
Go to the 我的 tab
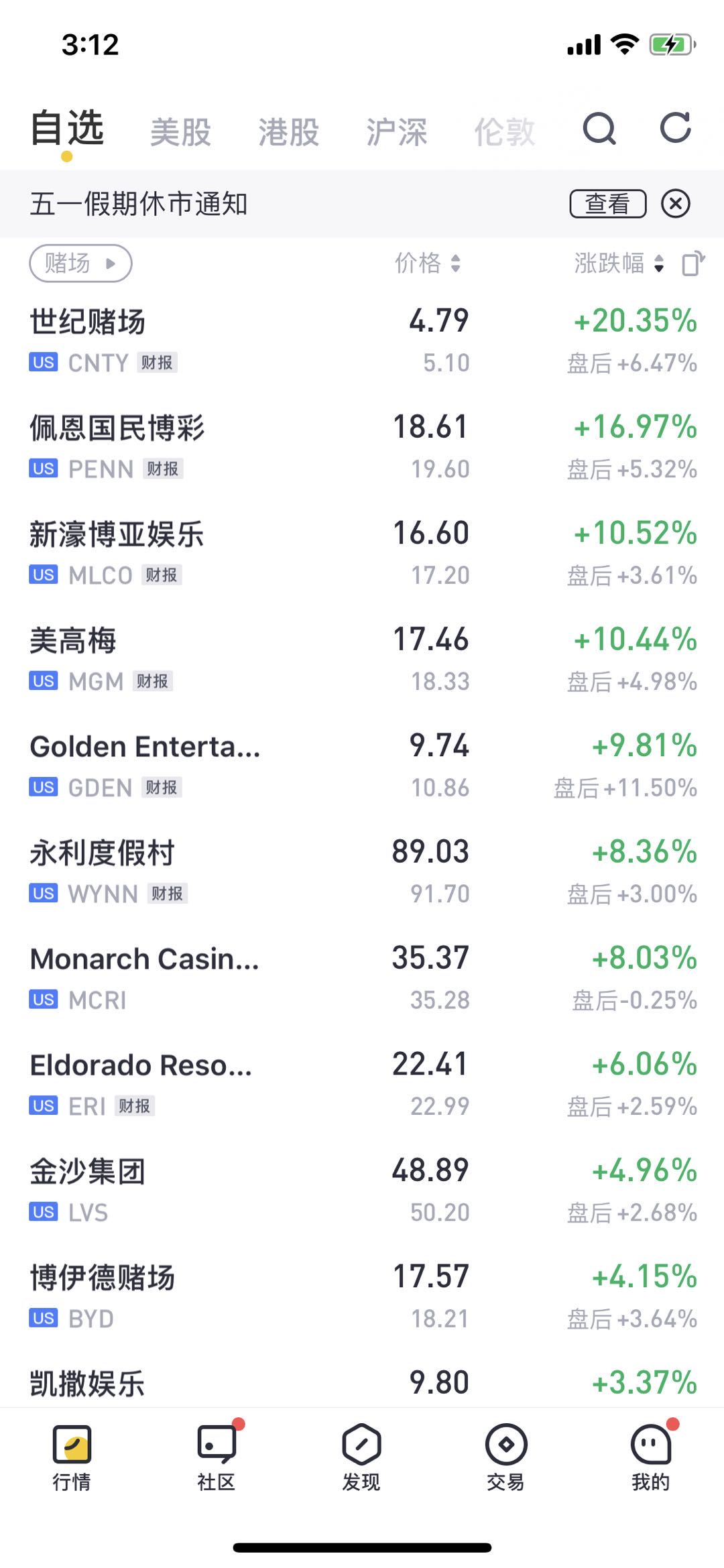tap(651, 1457)
